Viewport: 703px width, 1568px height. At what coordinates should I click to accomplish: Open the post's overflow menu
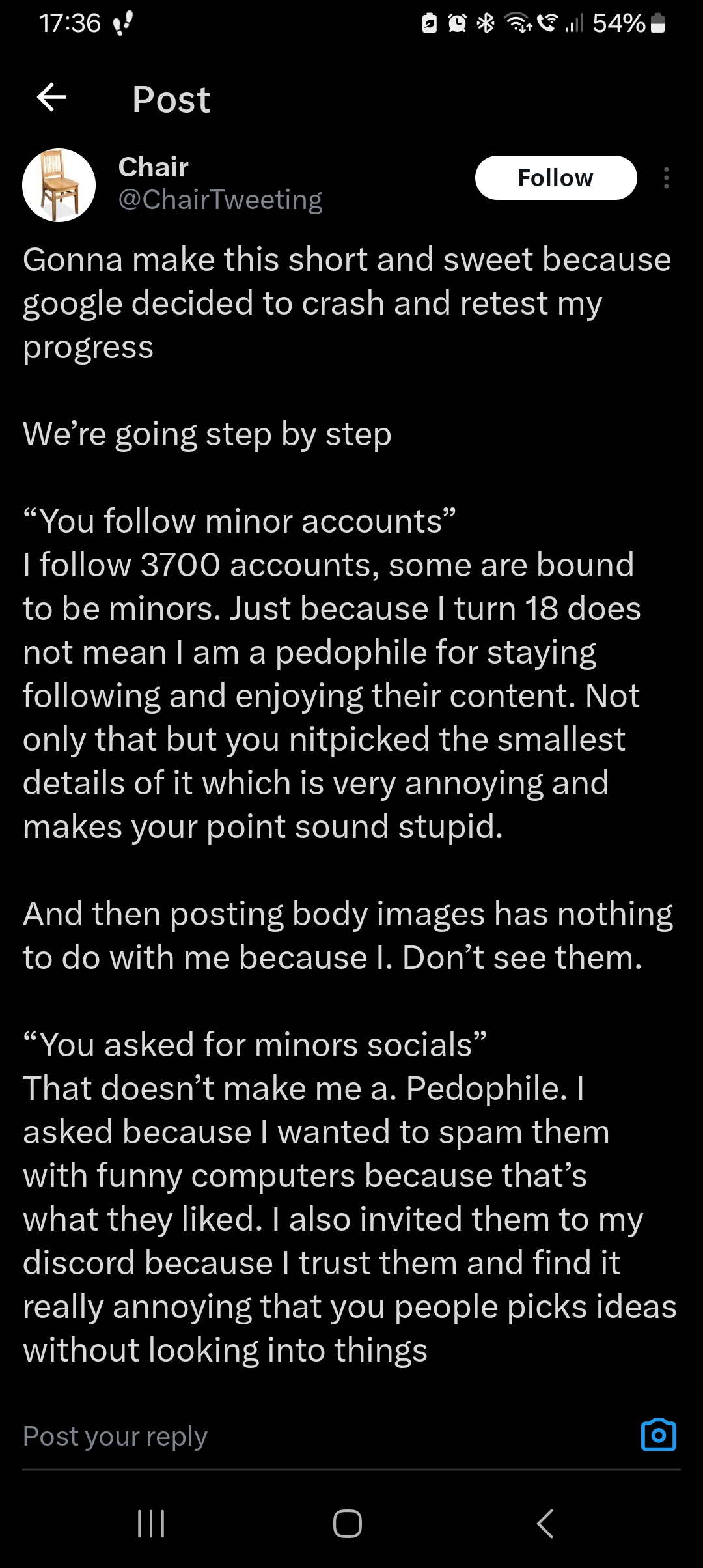[666, 178]
